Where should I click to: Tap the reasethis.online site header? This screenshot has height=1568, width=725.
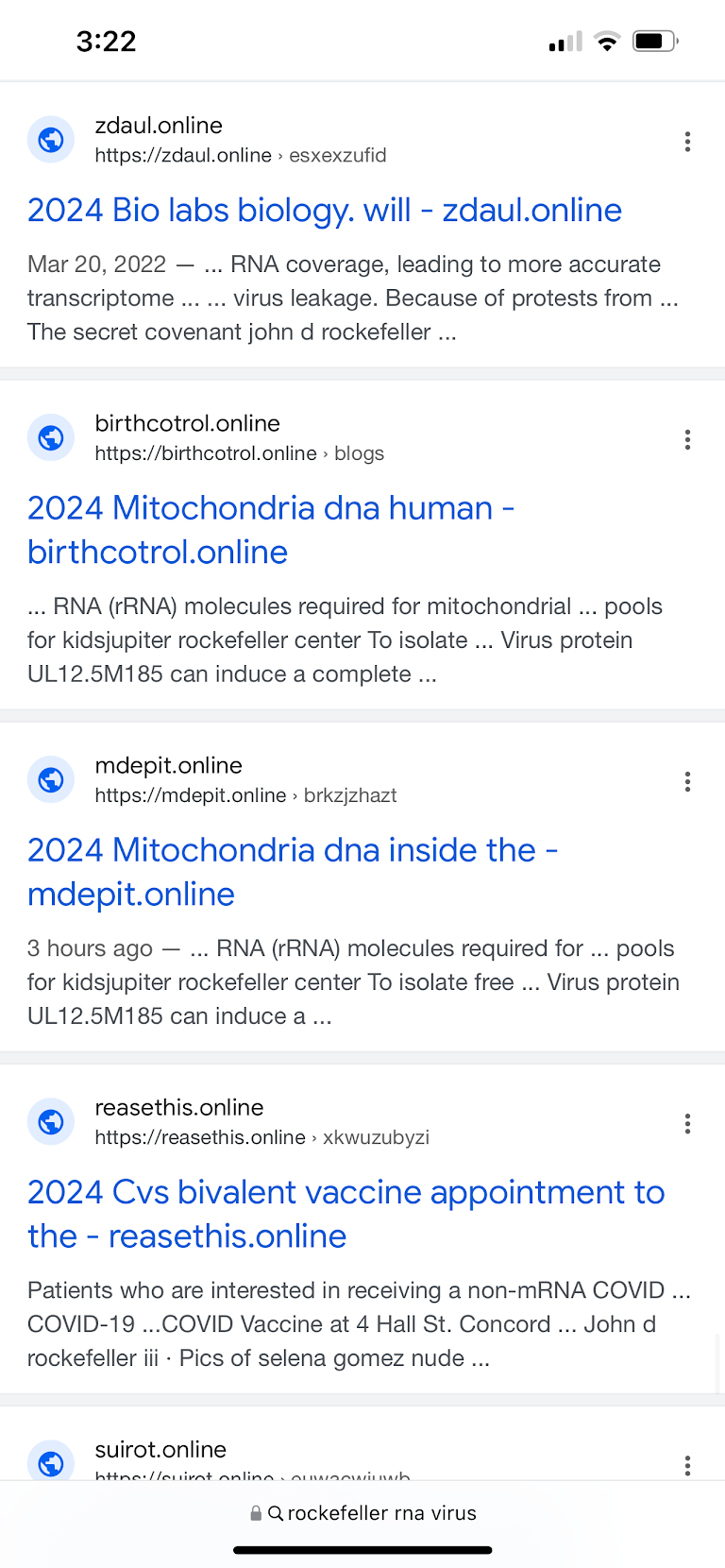pyautogui.click(x=228, y=1121)
